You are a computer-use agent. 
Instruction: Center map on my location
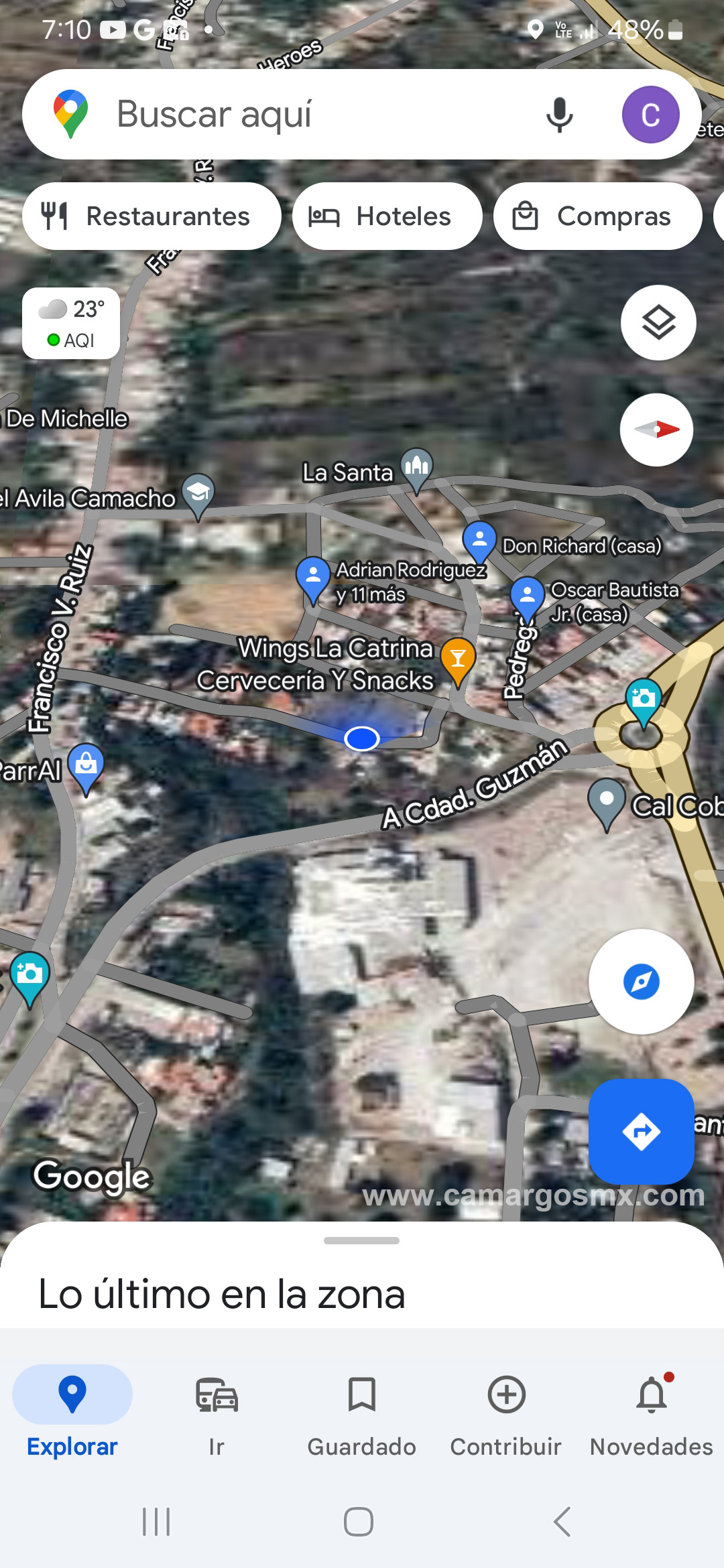[641, 982]
